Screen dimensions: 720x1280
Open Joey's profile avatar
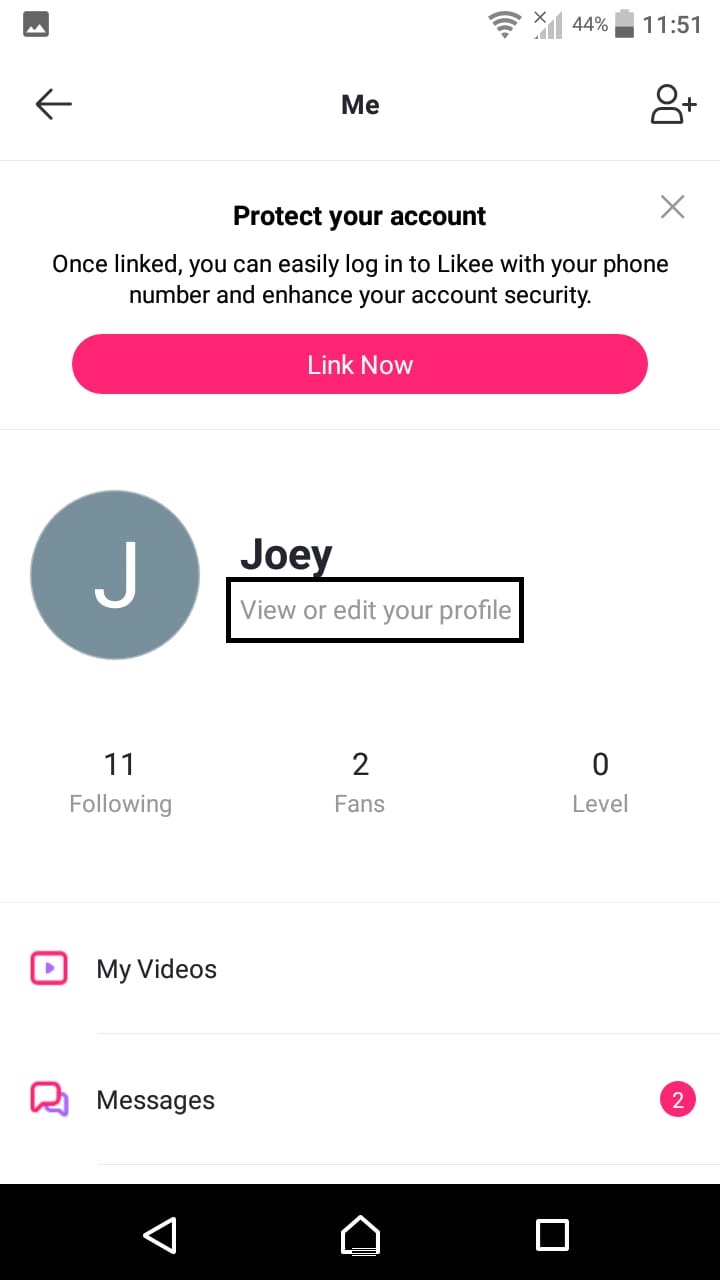115,575
